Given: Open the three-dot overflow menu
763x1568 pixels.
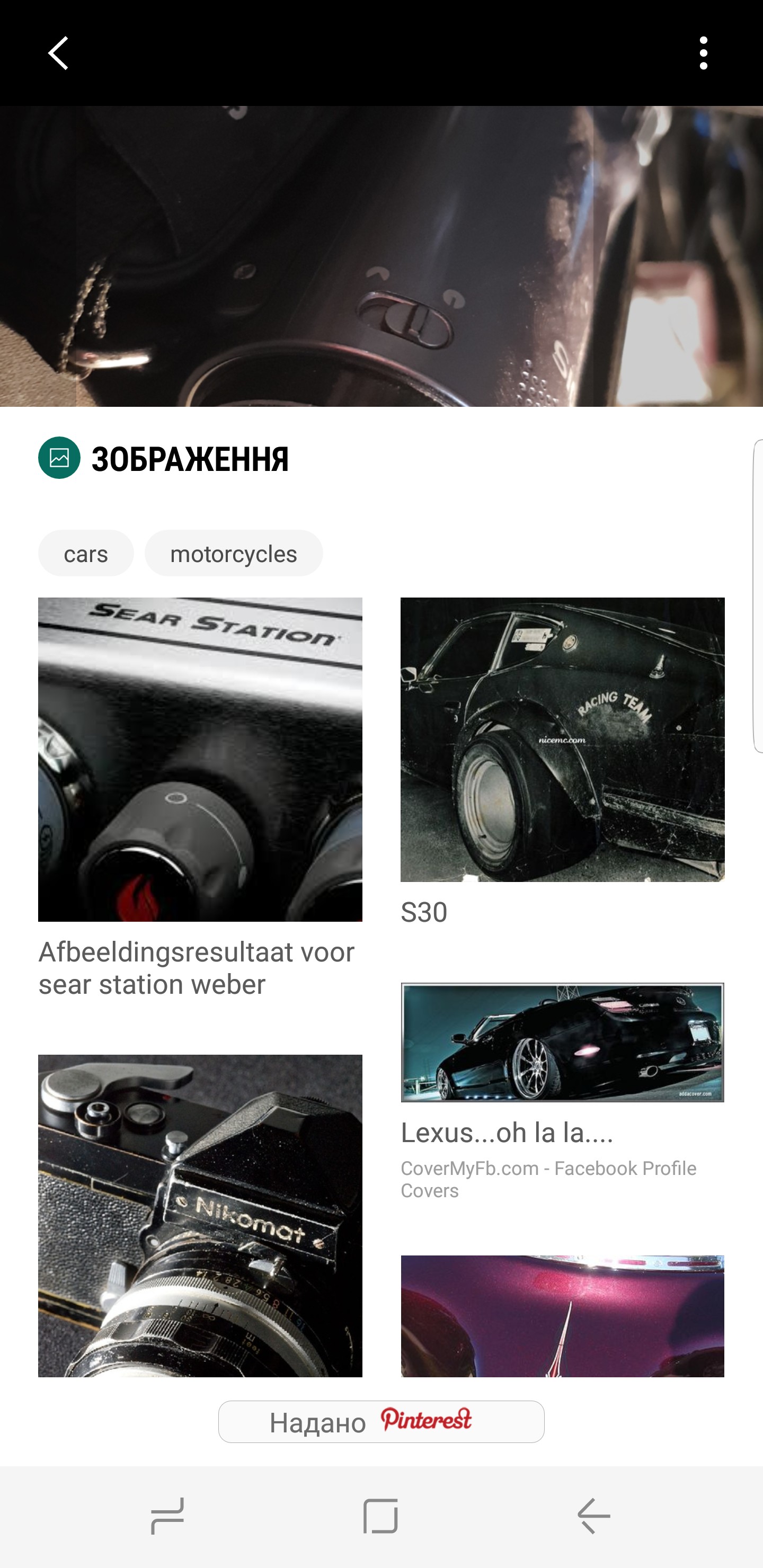Looking at the screenshot, I should pyautogui.click(x=703, y=54).
